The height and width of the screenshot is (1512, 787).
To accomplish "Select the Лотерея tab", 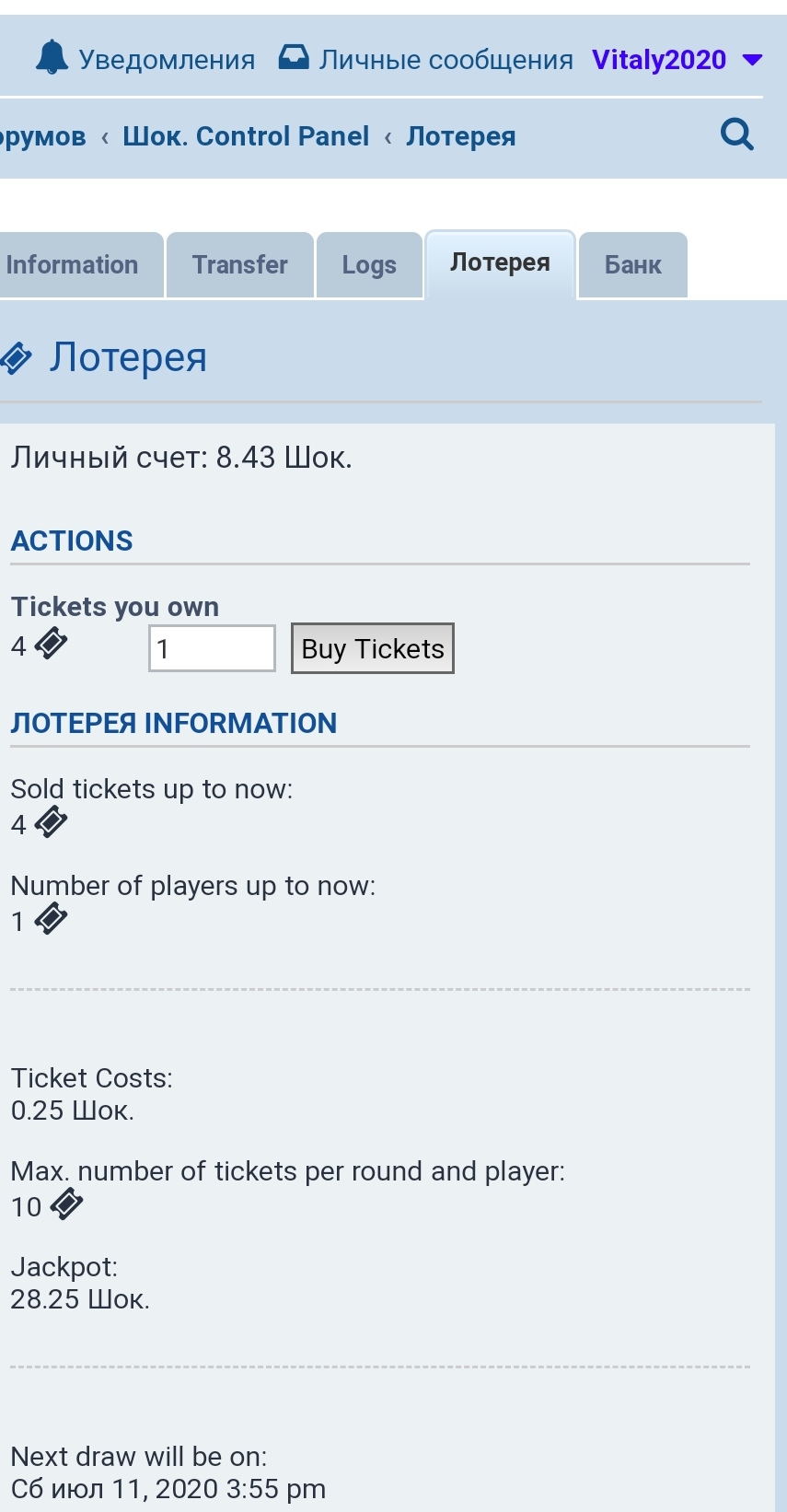I will [x=500, y=263].
